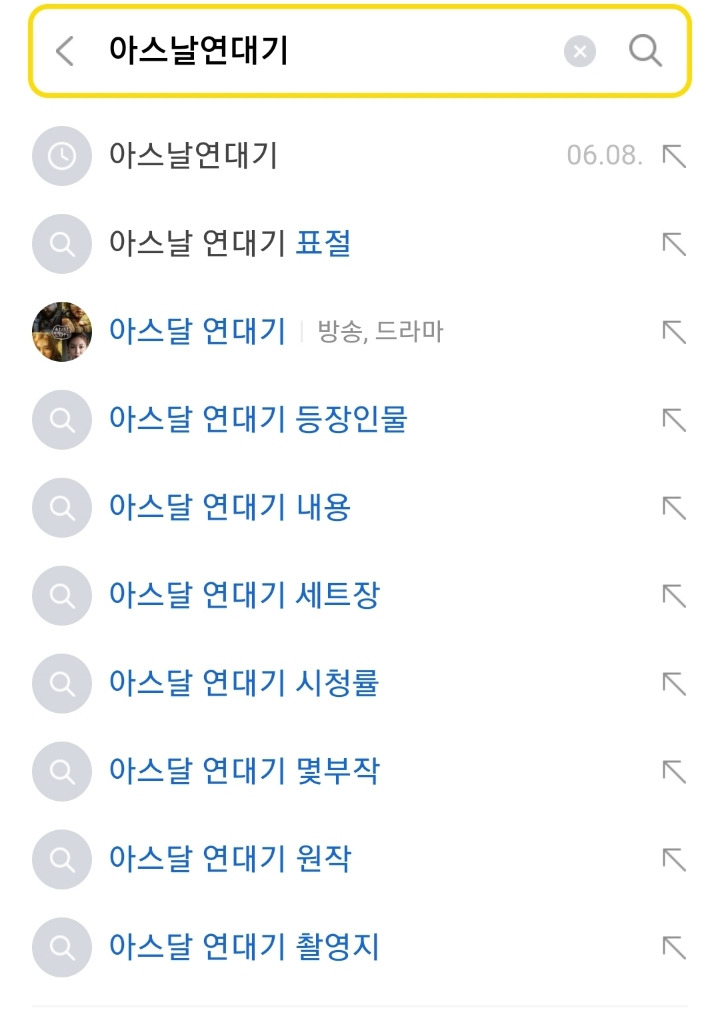720x1024 pixels.
Task: Choose 아스달 연대기 원작 from suggestions
Action: click(230, 860)
